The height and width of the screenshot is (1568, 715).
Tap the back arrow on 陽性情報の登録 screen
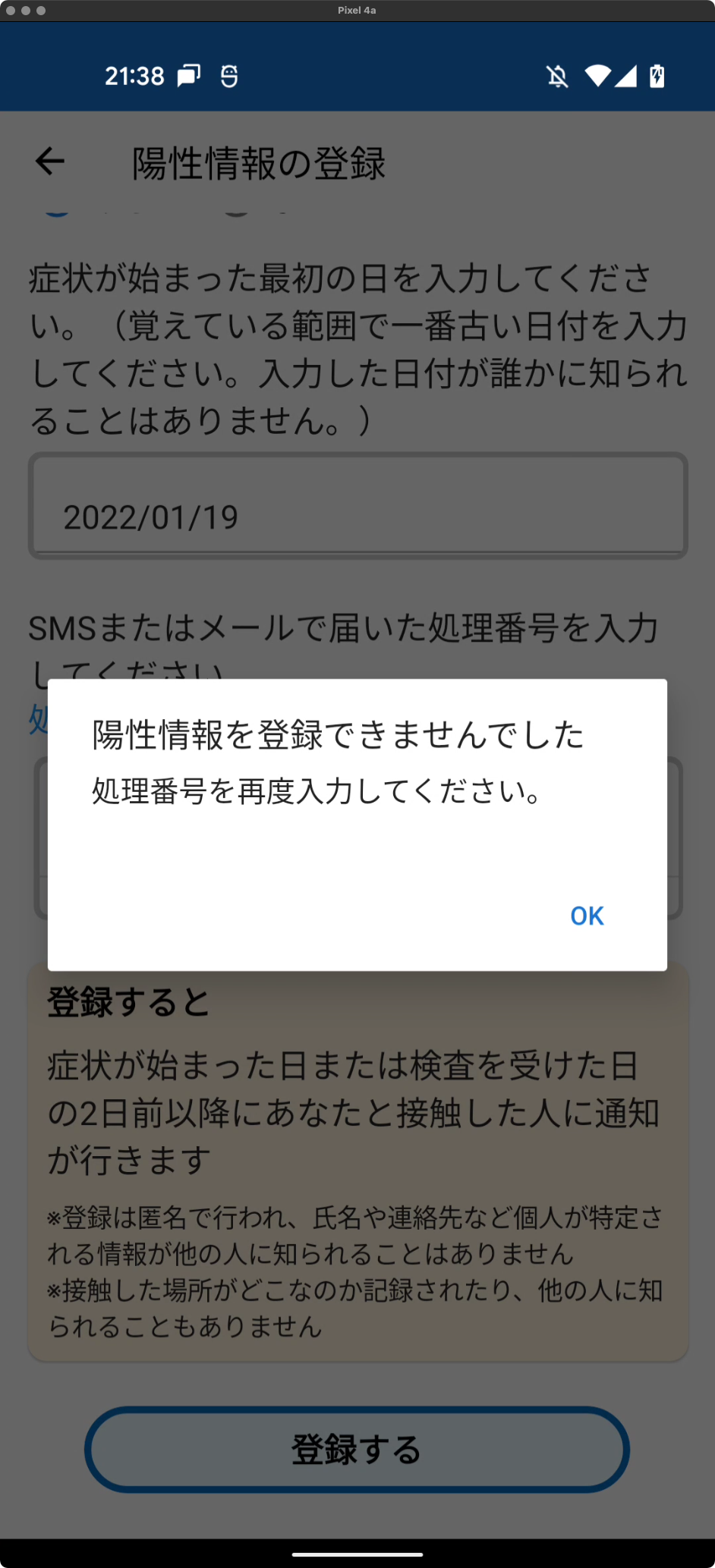click(49, 162)
